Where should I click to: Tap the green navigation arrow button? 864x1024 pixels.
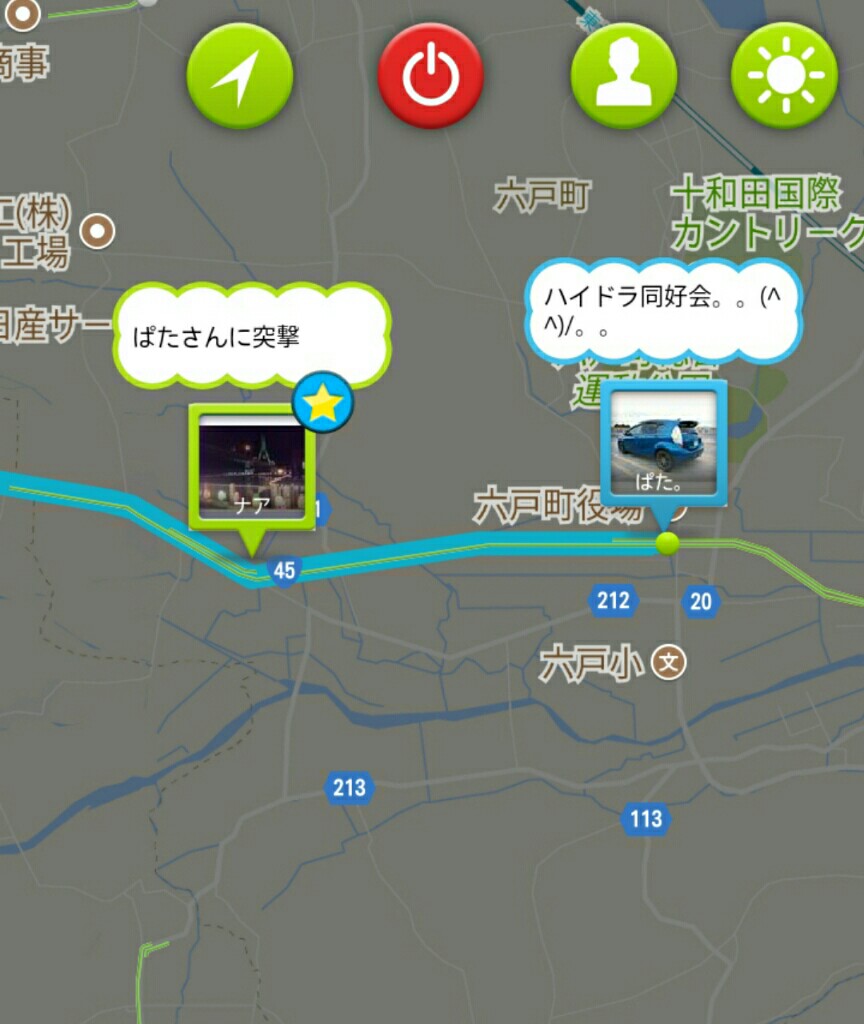tap(240, 76)
